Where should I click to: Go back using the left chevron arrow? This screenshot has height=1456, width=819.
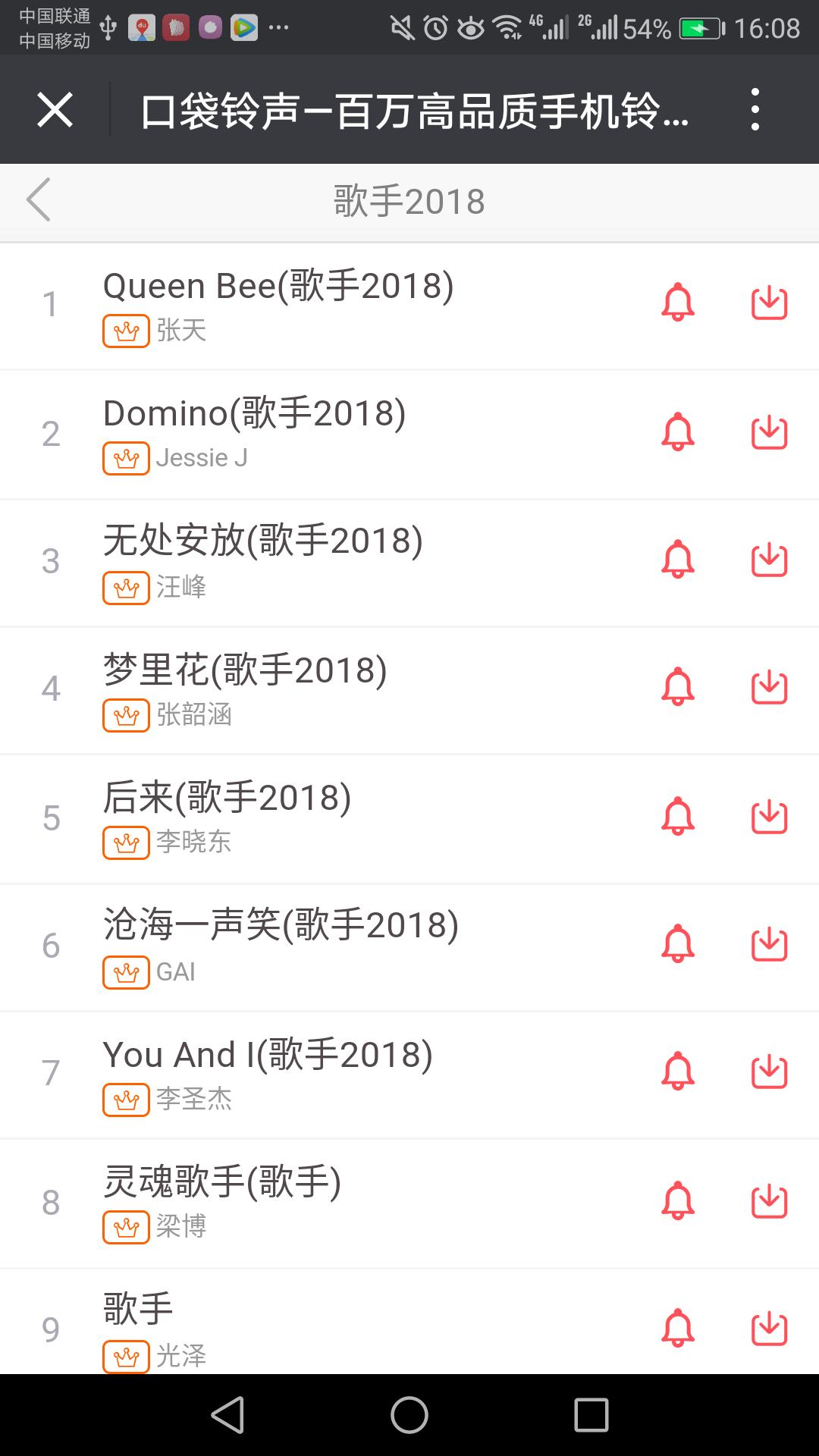[x=38, y=200]
